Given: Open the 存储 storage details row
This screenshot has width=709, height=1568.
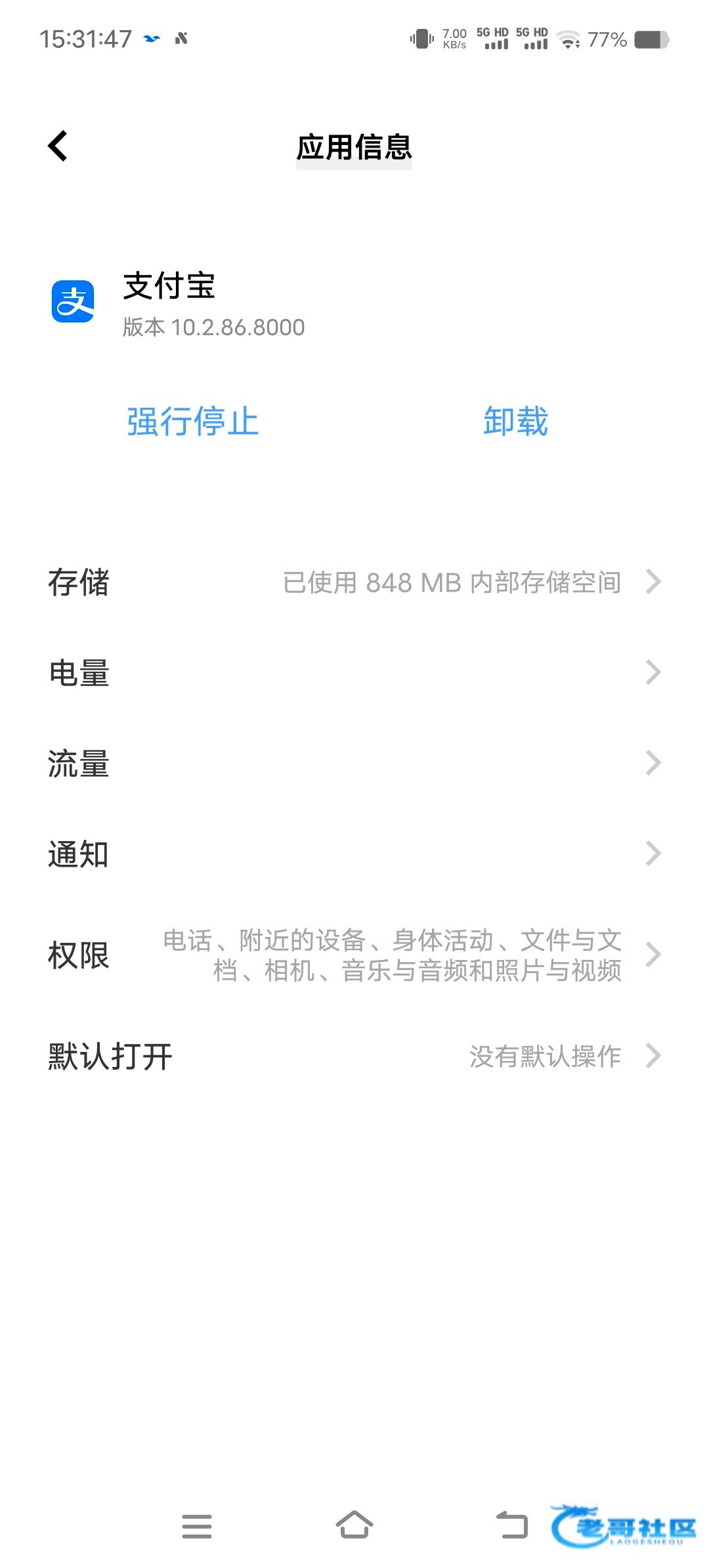Looking at the screenshot, I should pos(354,582).
